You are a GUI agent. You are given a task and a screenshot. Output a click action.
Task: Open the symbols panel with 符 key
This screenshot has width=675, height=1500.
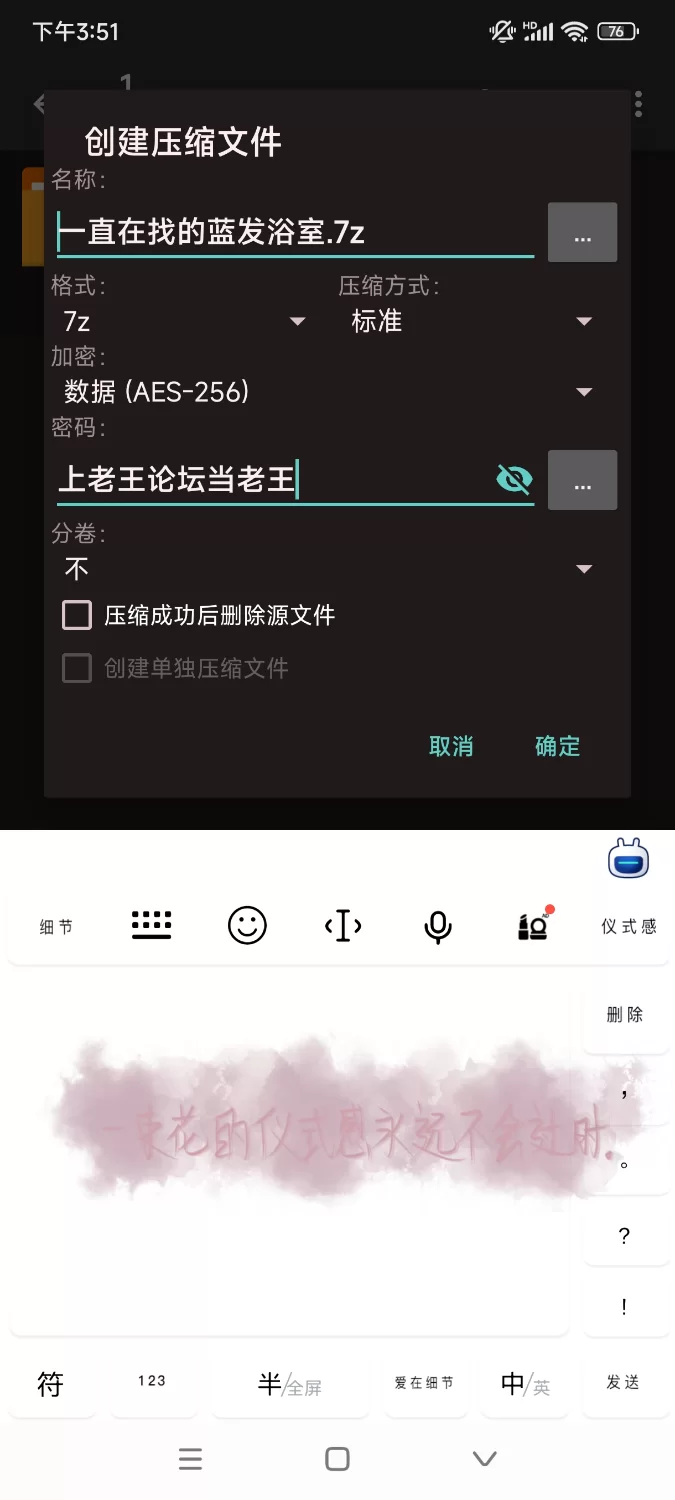point(51,1384)
